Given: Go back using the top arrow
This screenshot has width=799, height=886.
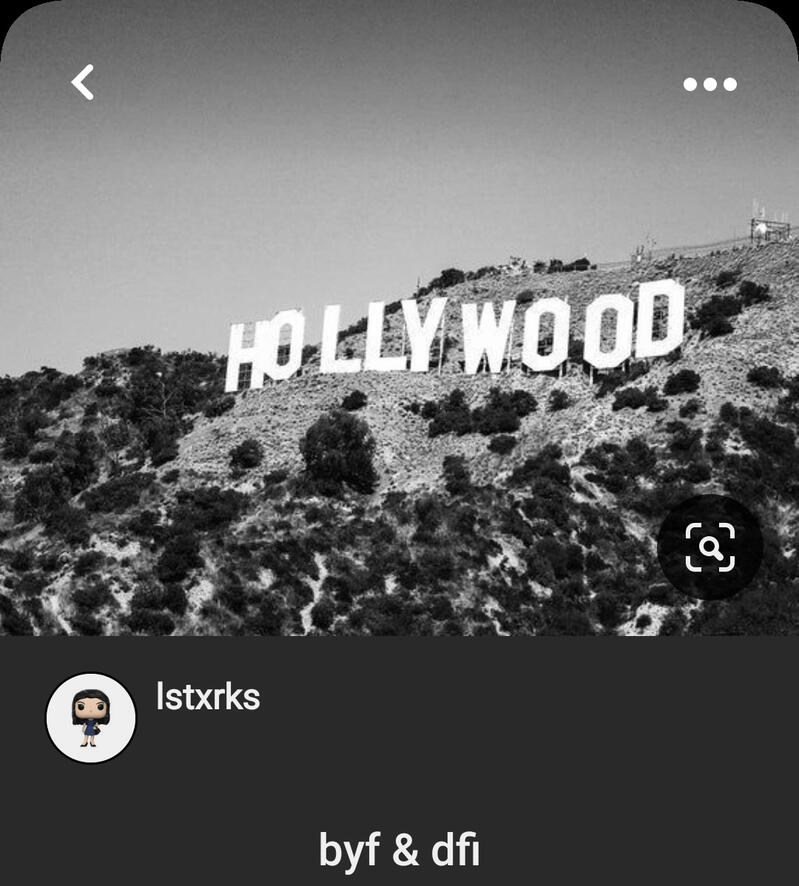Looking at the screenshot, I should (x=83, y=83).
